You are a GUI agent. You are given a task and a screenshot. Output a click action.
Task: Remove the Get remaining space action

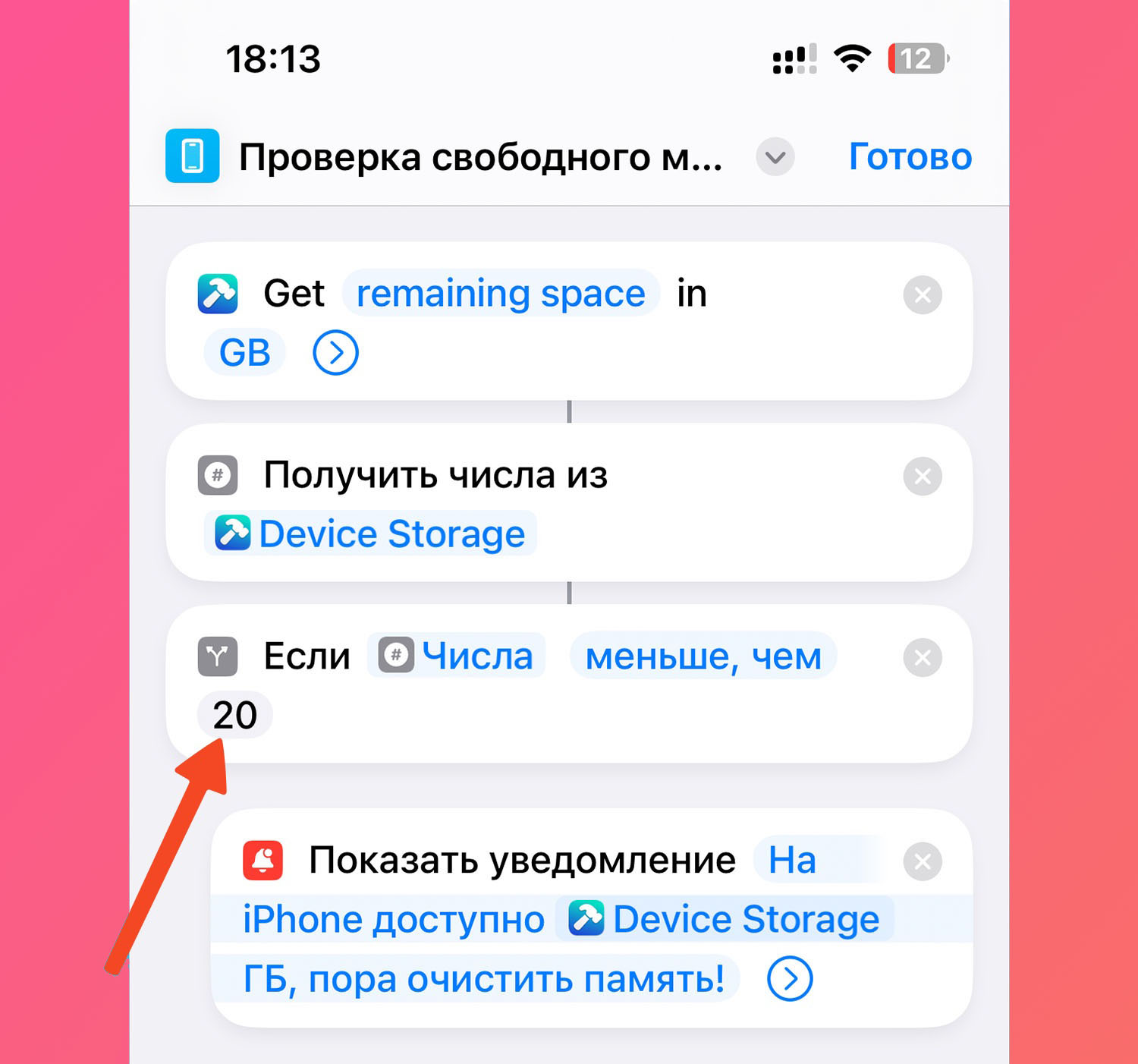(922, 295)
